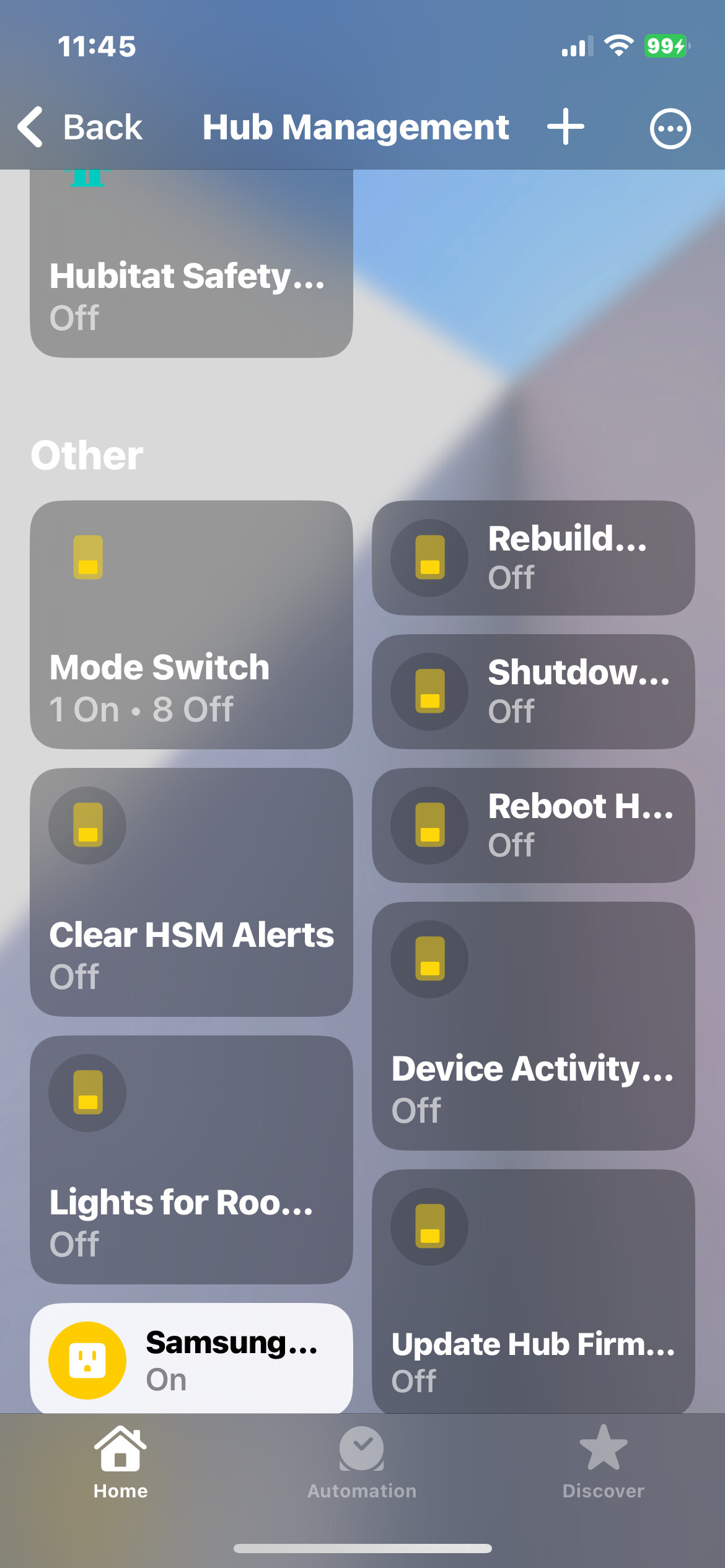Toggle Lights for Room tile
725x1568 pixels.
tap(191, 1160)
